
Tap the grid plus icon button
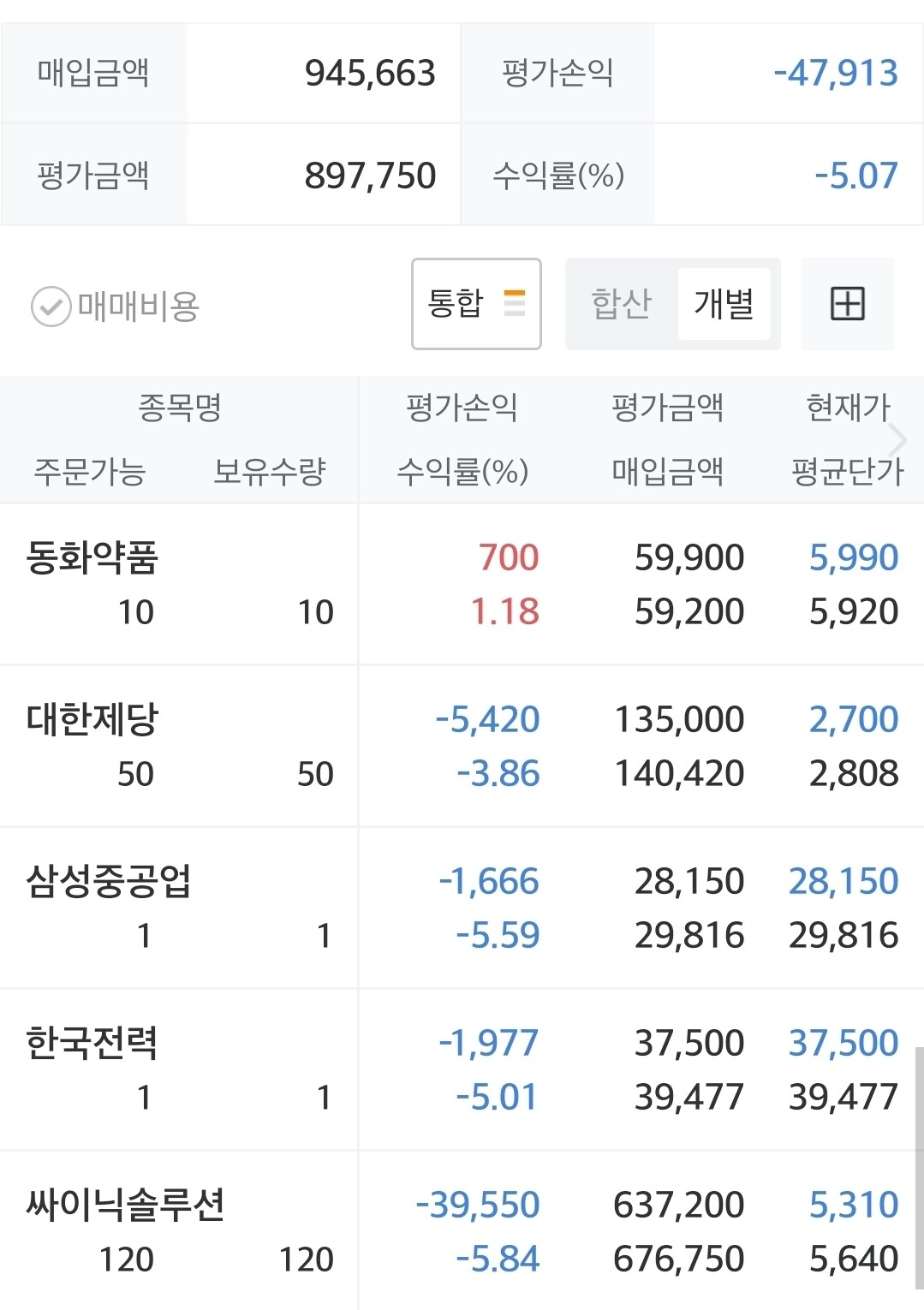(848, 304)
